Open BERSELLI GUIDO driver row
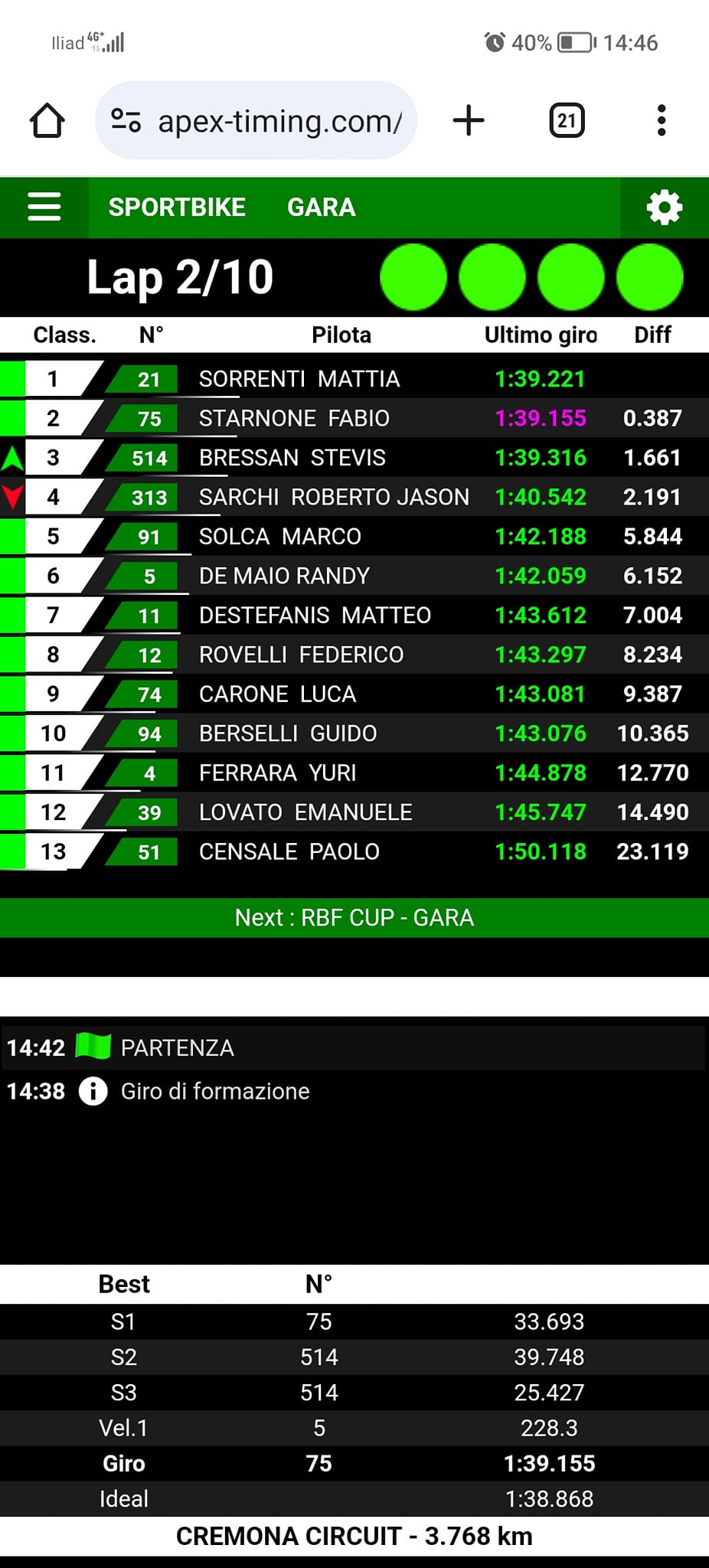 click(354, 733)
